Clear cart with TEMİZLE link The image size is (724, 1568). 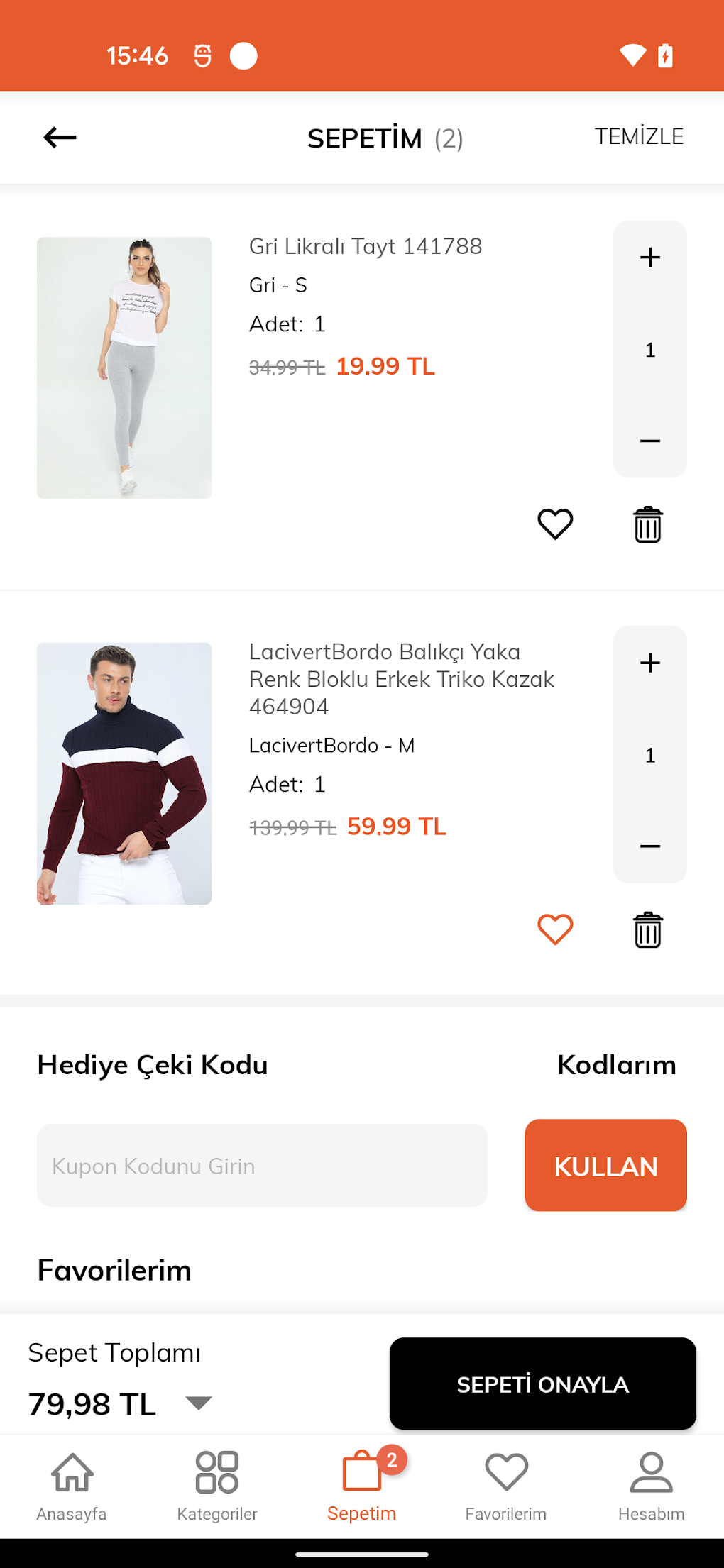(639, 136)
